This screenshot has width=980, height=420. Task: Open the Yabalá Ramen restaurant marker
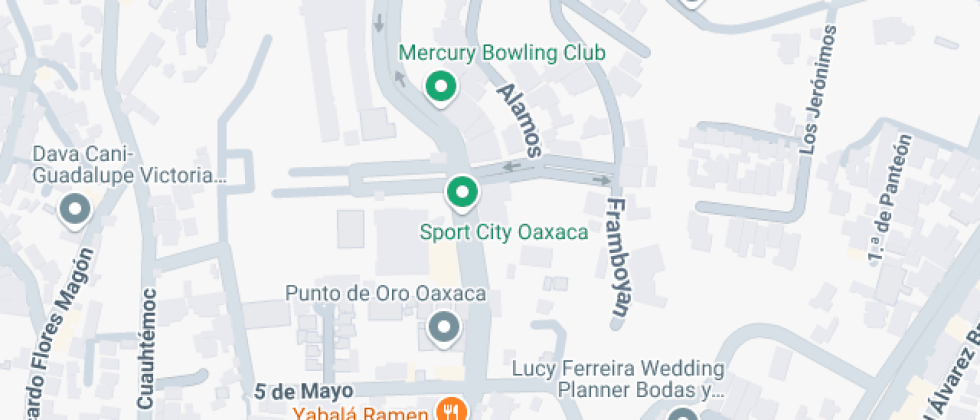[451, 409]
